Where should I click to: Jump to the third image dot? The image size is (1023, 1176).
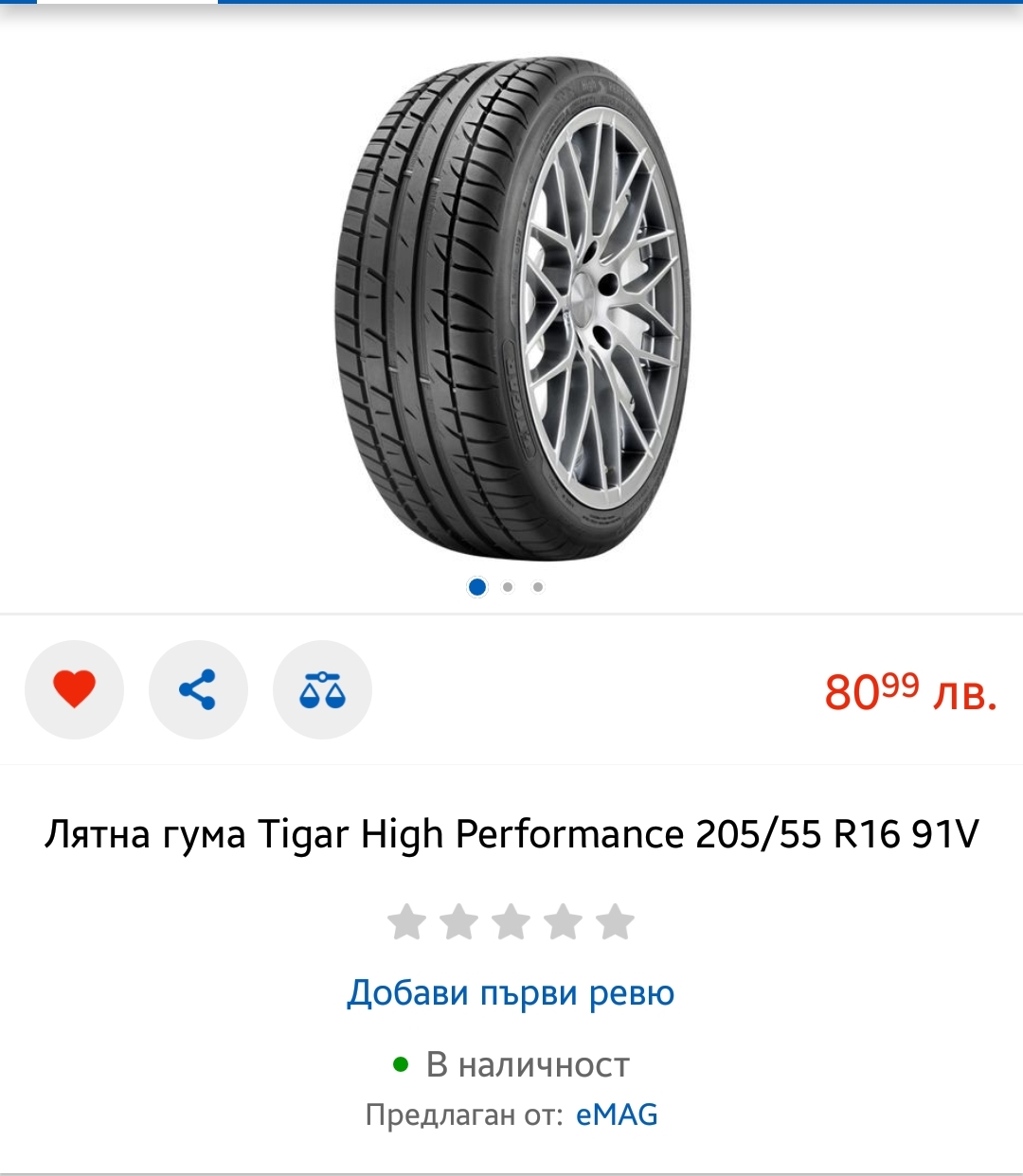coord(538,587)
